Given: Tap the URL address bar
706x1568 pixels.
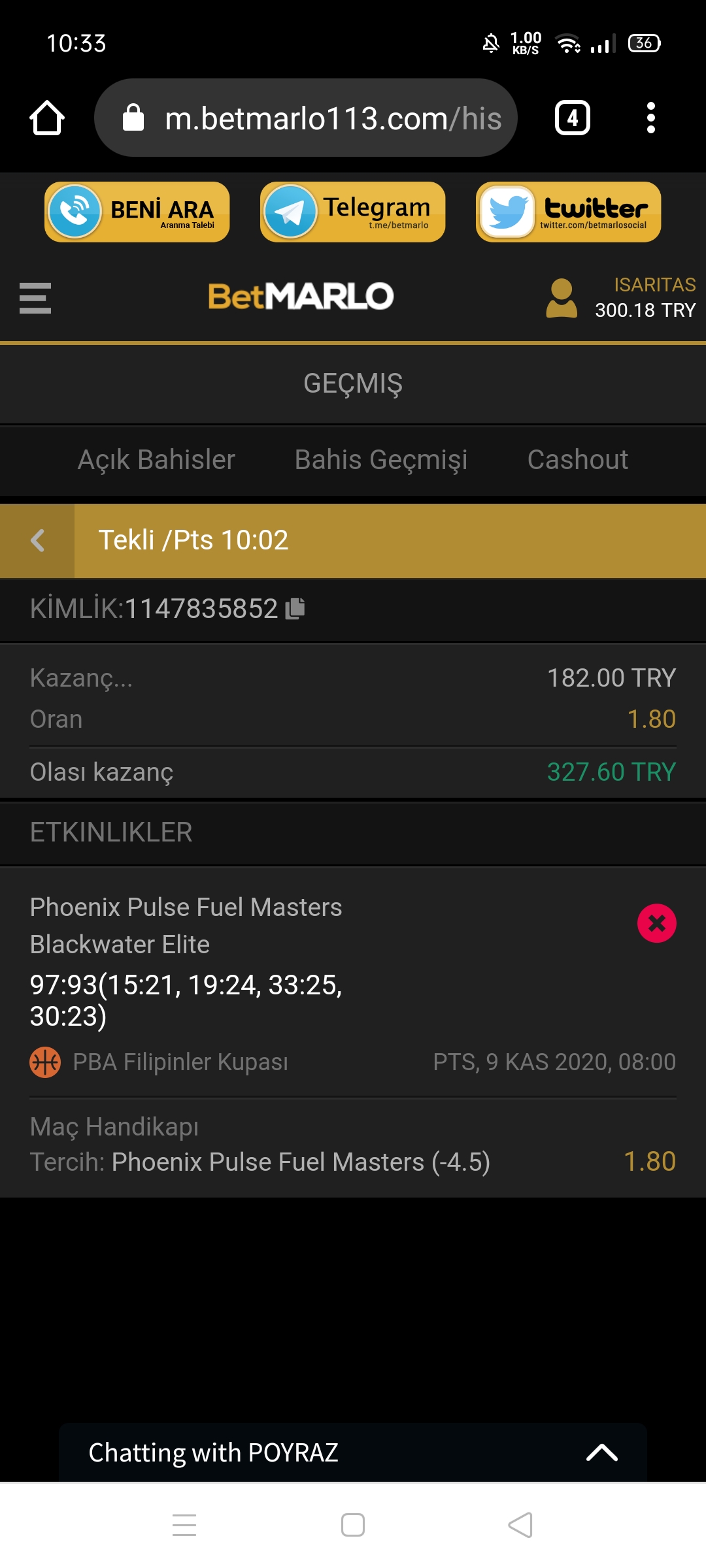Looking at the screenshot, I should point(306,118).
